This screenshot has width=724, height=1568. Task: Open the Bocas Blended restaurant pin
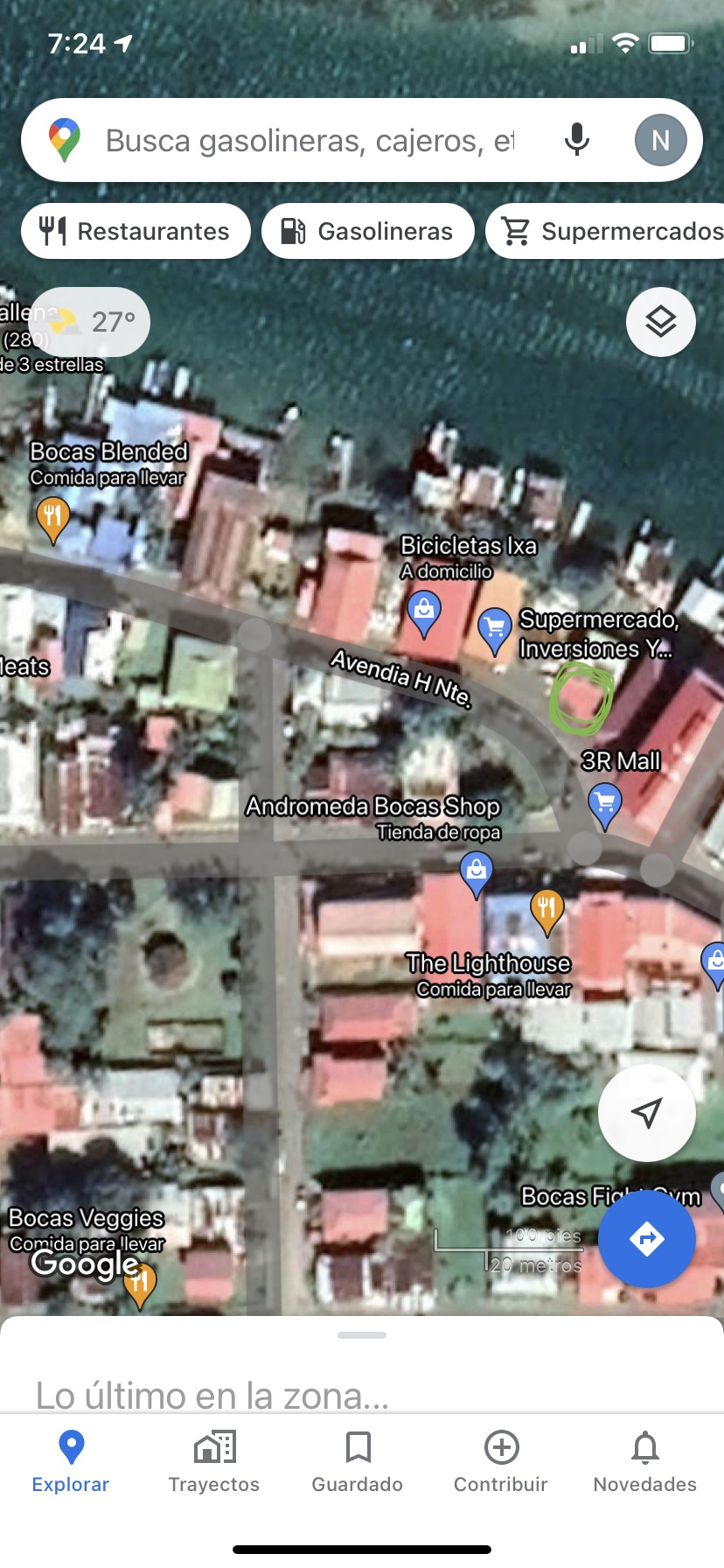52,518
